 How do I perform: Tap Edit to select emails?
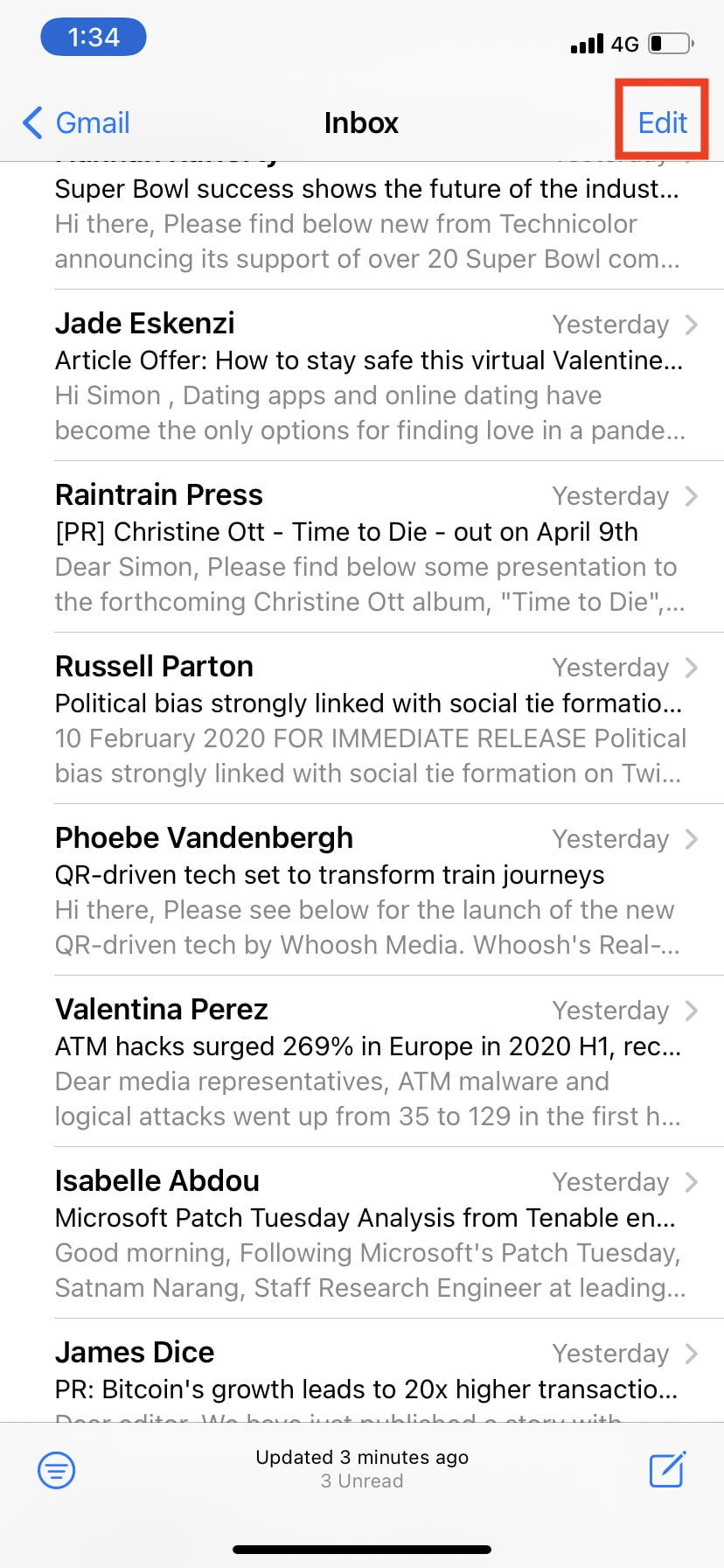[x=662, y=123]
